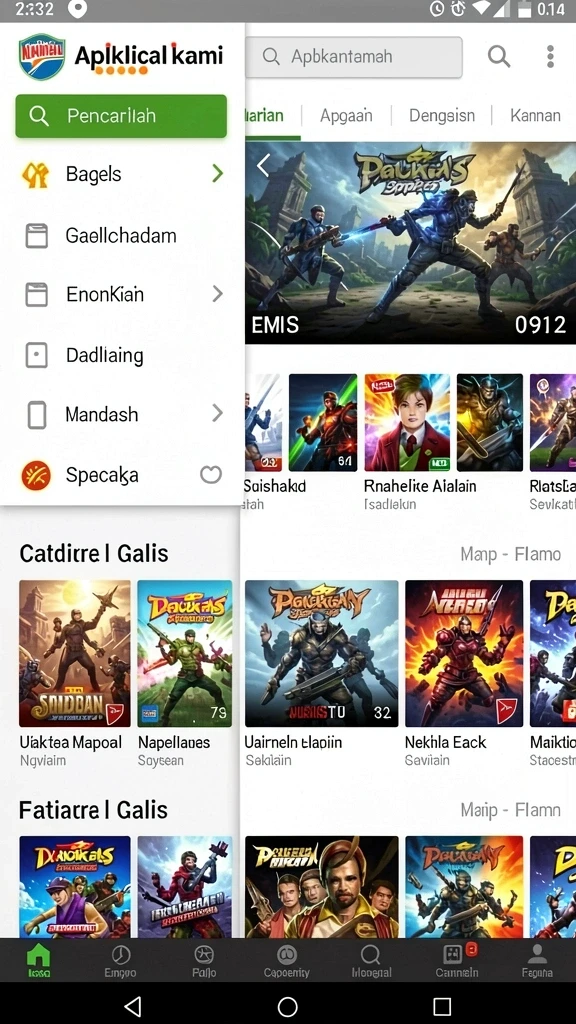
Task: Tap the heart icon next to Specaka
Action: (211, 475)
